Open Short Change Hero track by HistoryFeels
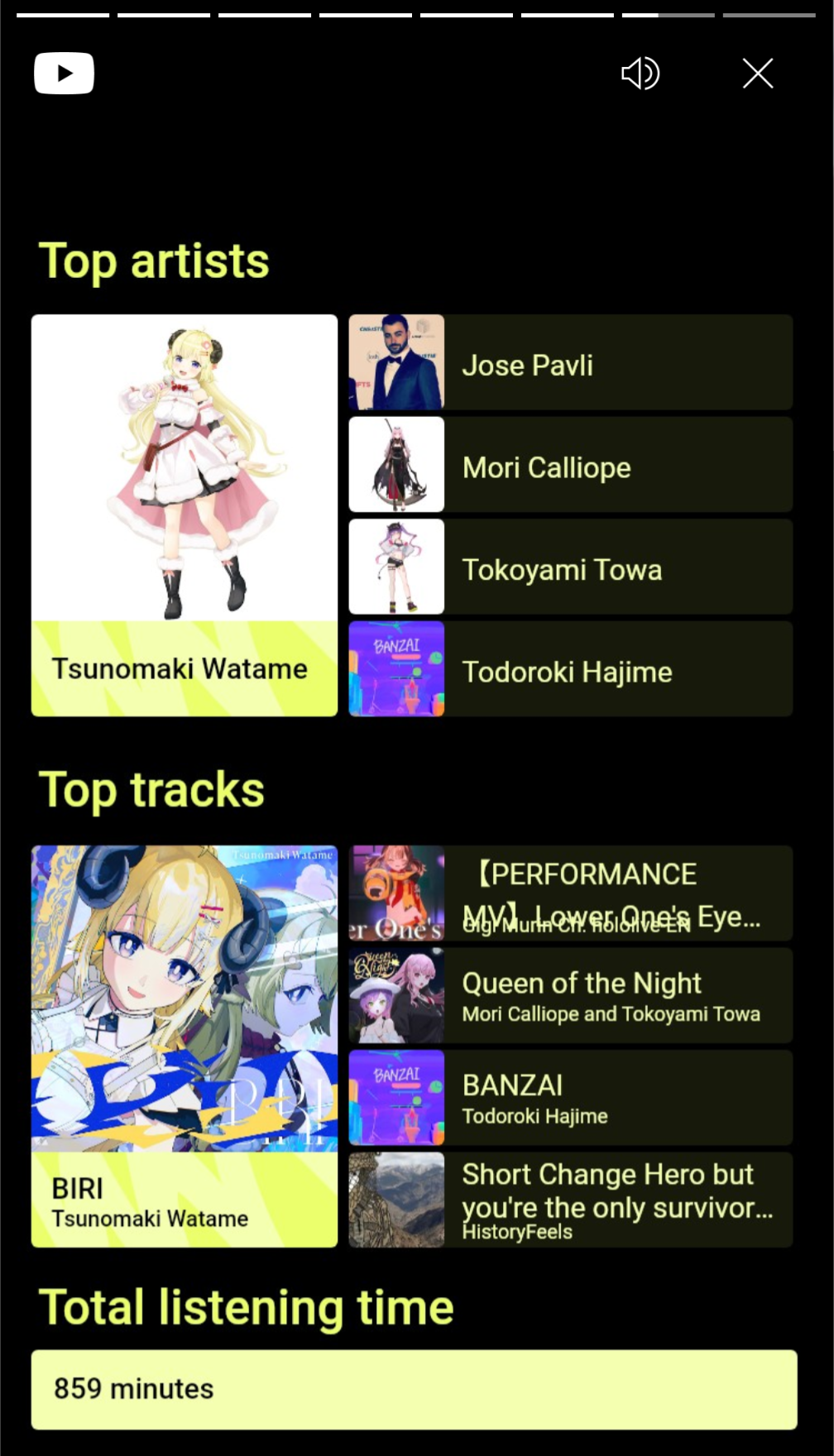 point(571,1200)
